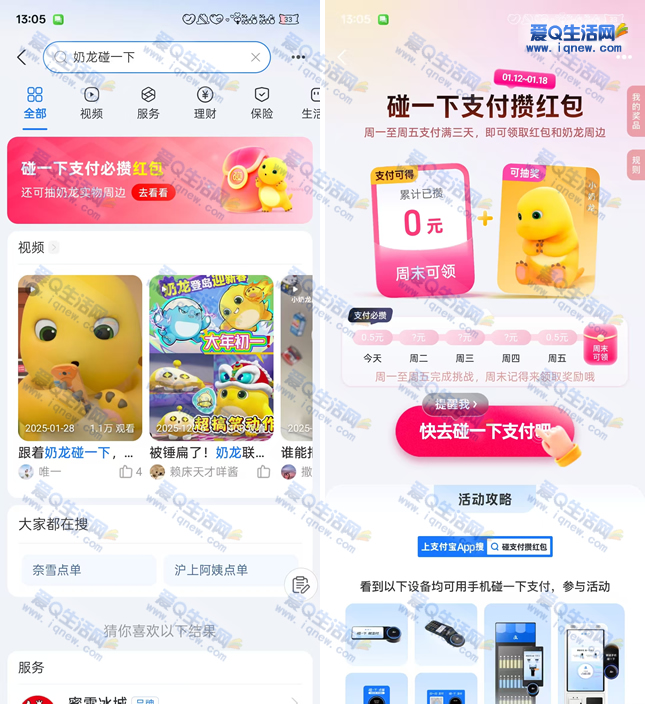Open the 规则 side tab

pyautogui.click(x=635, y=164)
